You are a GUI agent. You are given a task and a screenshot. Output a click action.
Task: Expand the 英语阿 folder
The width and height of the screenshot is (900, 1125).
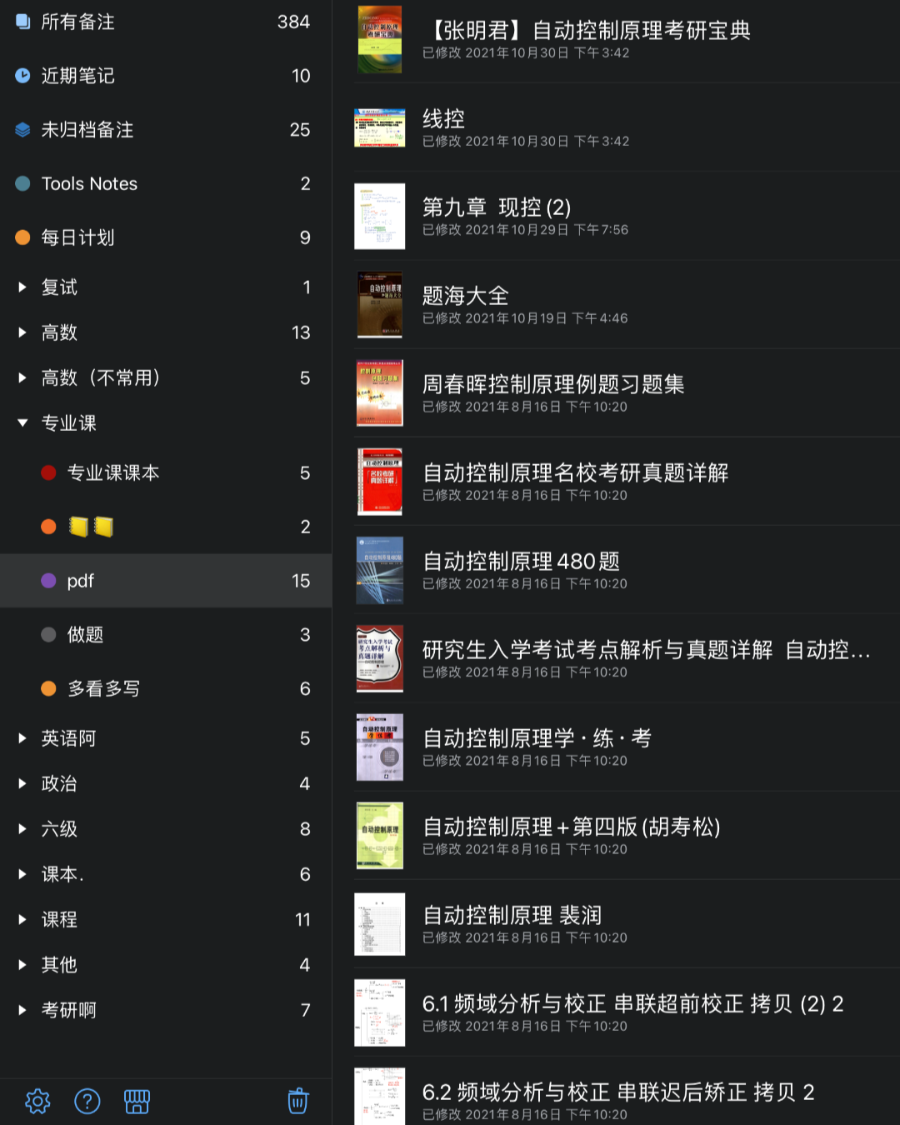point(23,739)
